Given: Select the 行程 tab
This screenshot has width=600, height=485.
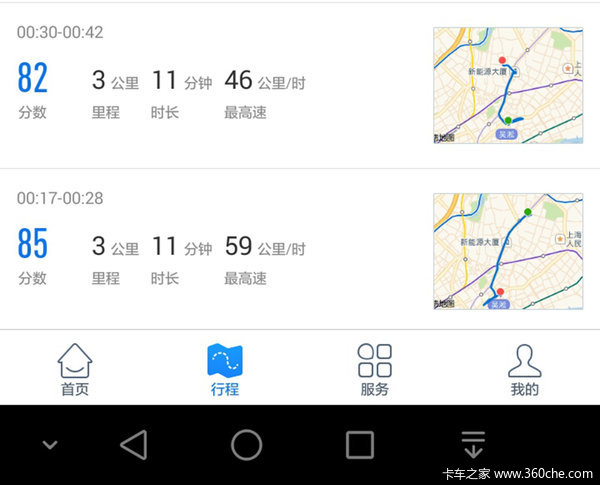Looking at the screenshot, I should coord(225,369).
